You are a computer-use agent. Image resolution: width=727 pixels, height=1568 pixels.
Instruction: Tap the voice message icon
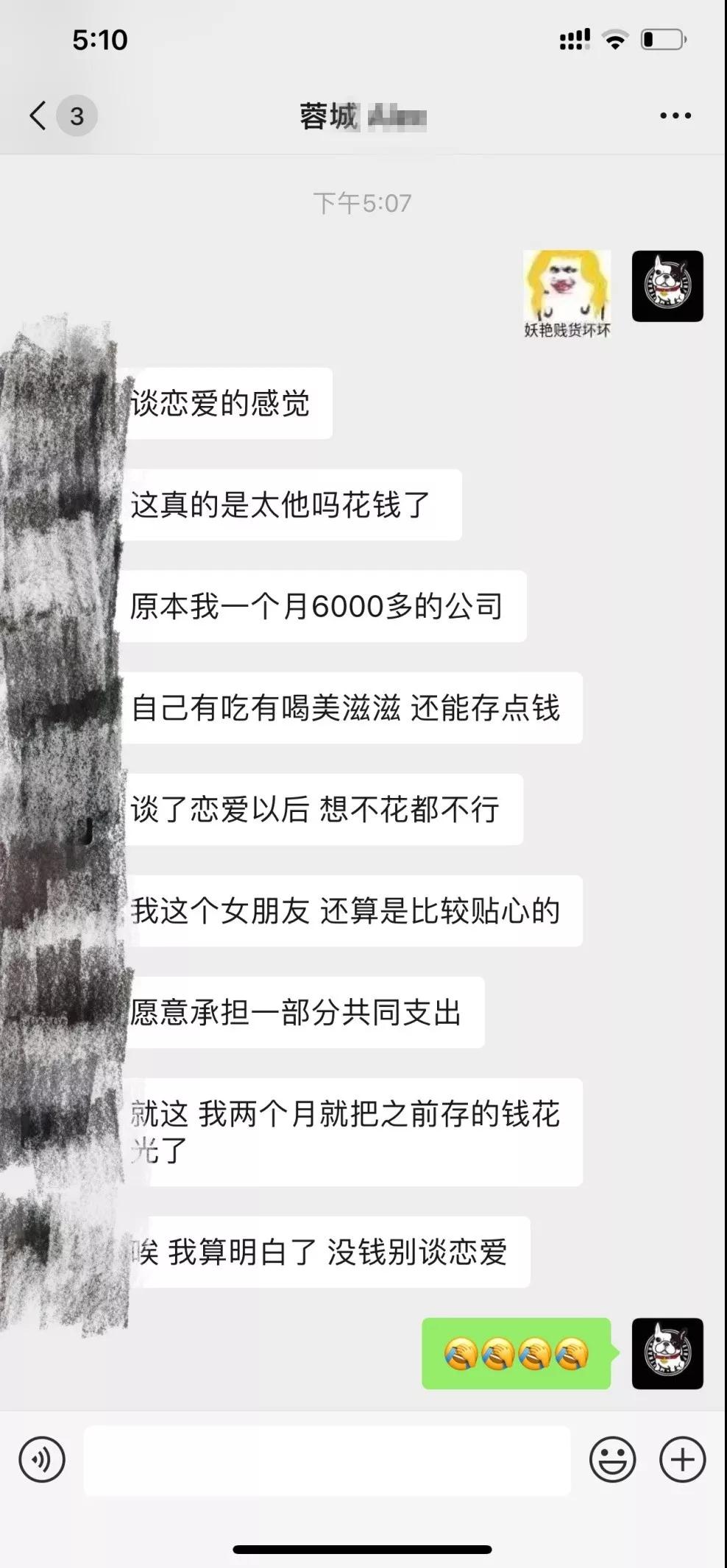(42, 1460)
